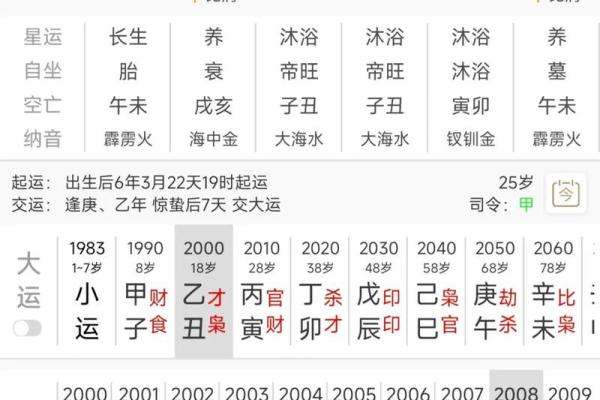Open the 2040 己巳 luck period

click(x=436, y=295)
